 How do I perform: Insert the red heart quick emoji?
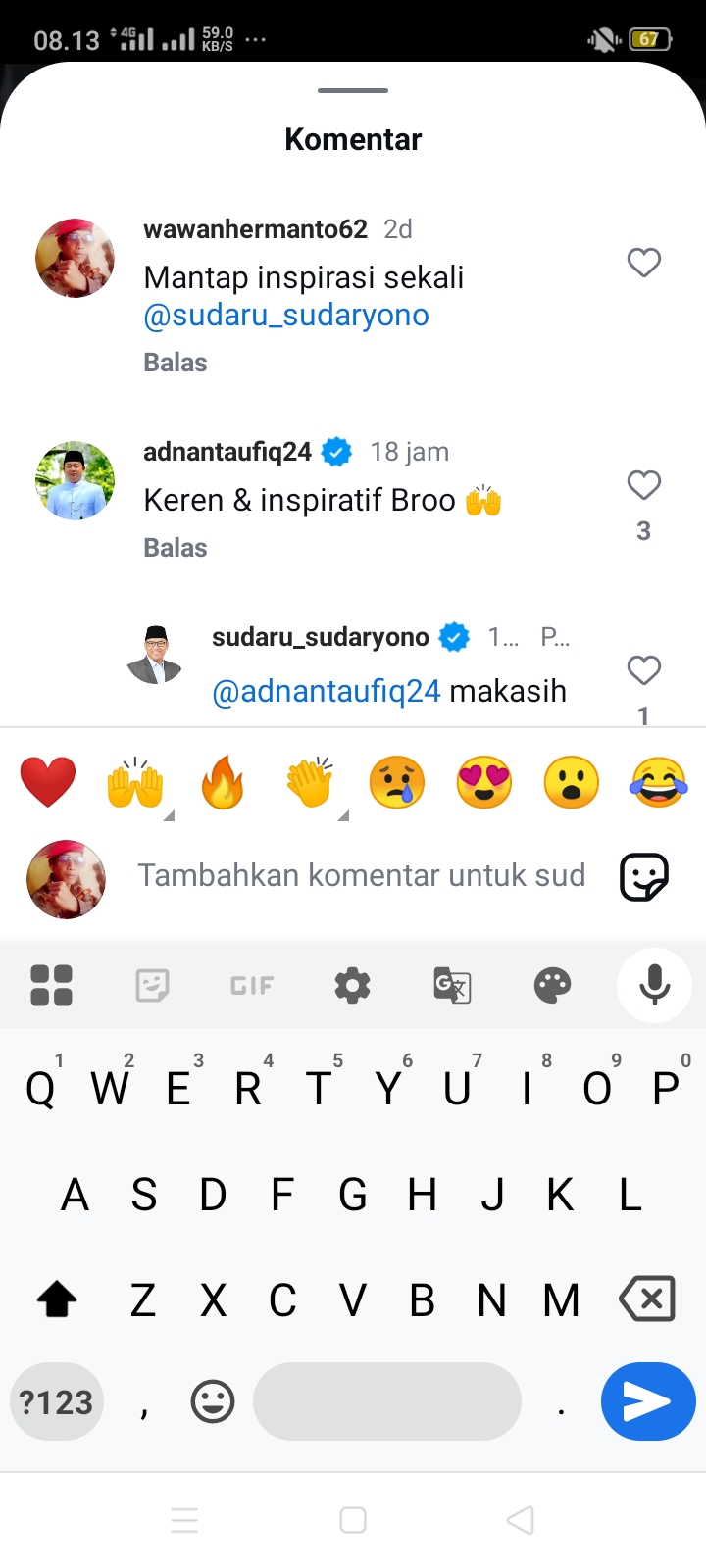pyautogui.click(x=48, y=782)
